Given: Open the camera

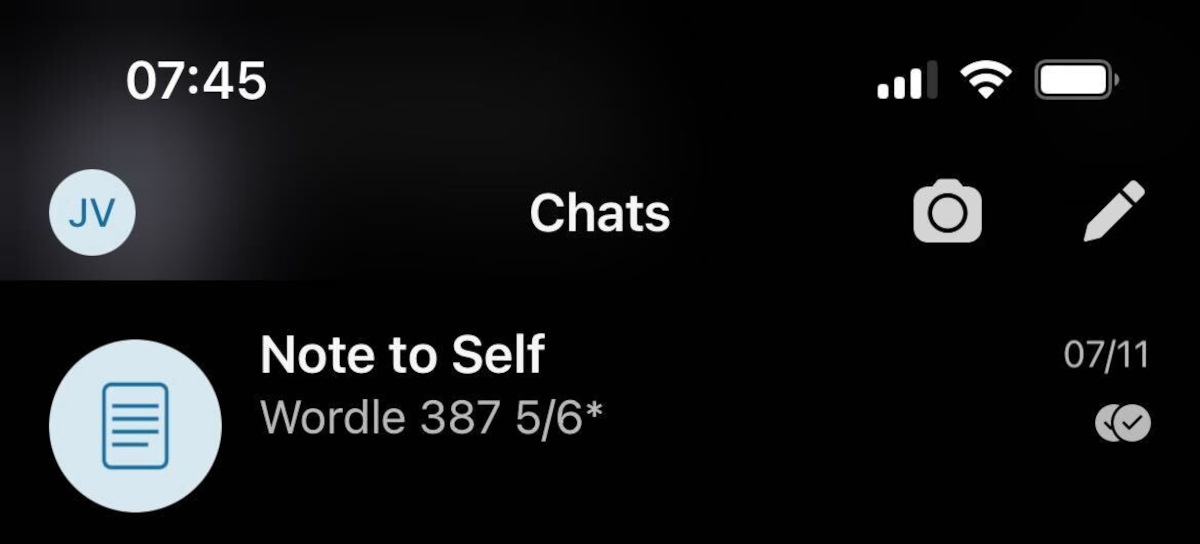Looking at the screenshot, I should click(x=947, y=212).
